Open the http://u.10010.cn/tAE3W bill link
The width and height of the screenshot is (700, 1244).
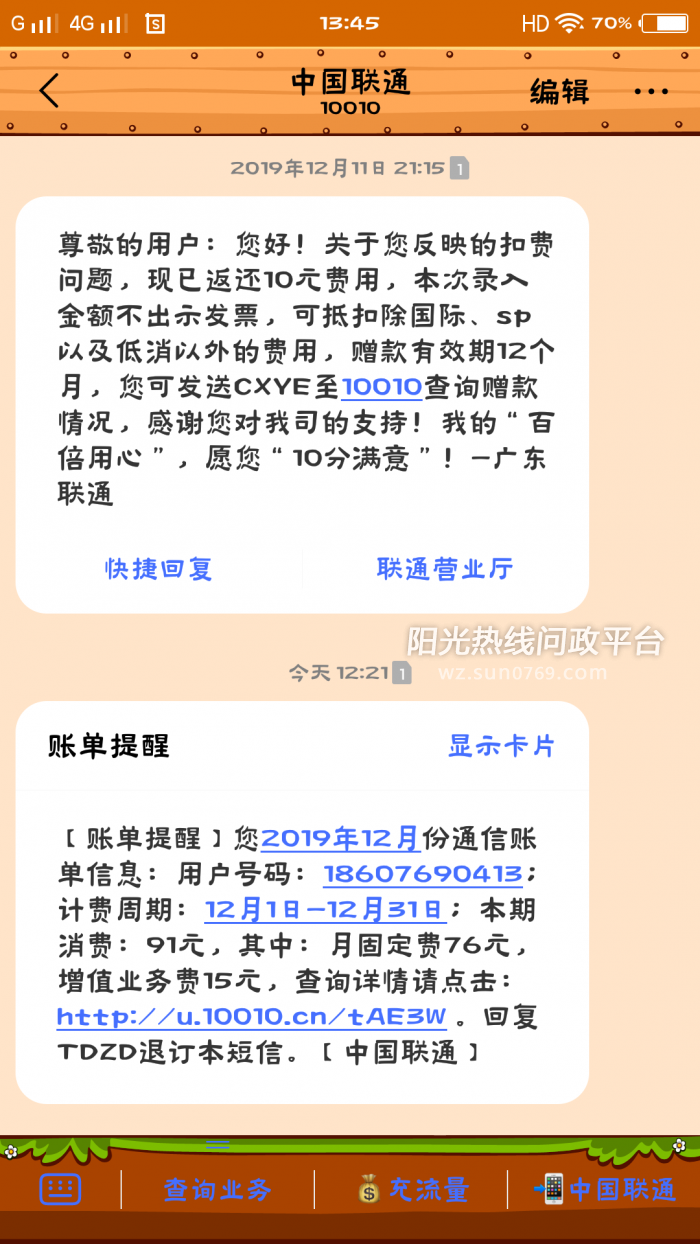251,1017
